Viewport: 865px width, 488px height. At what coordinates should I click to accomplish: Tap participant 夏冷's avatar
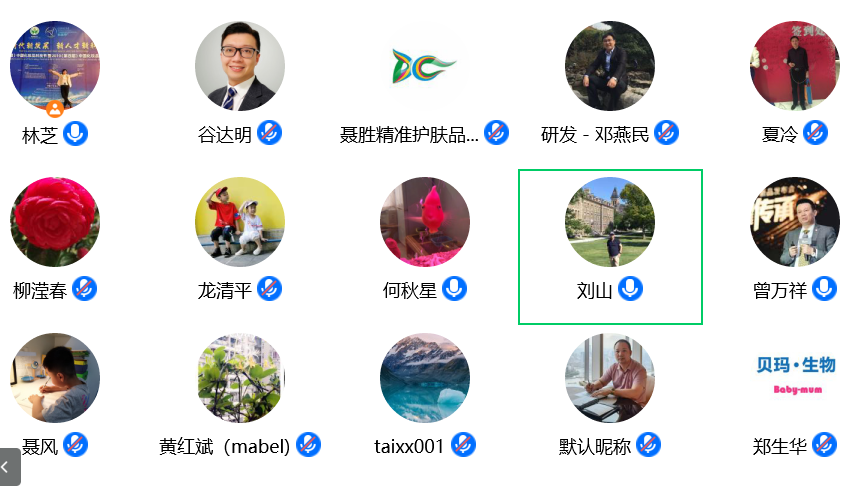[x=795, y=66]
